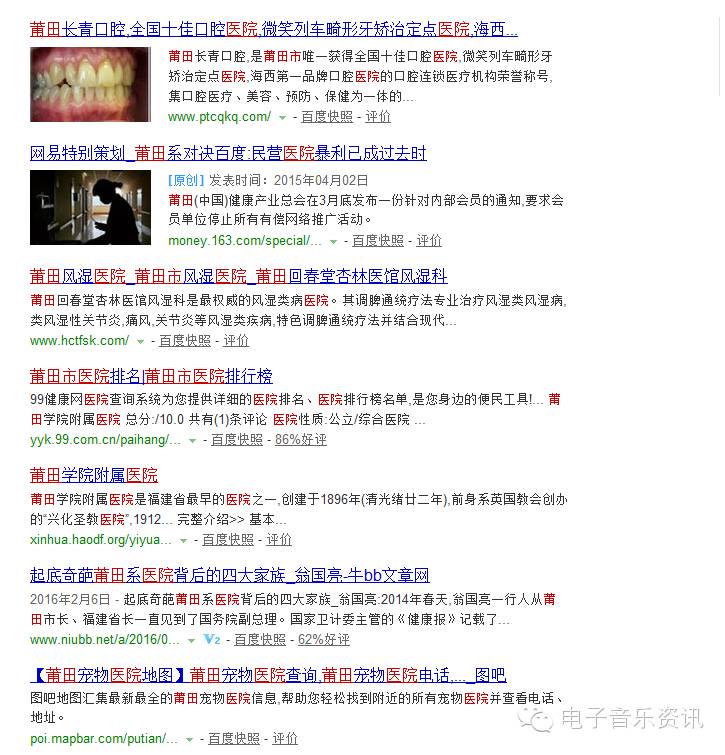Open 百度快照 for www.ptcqkq.com
Viewport: 725px width, 755px height.
[326, 116]
